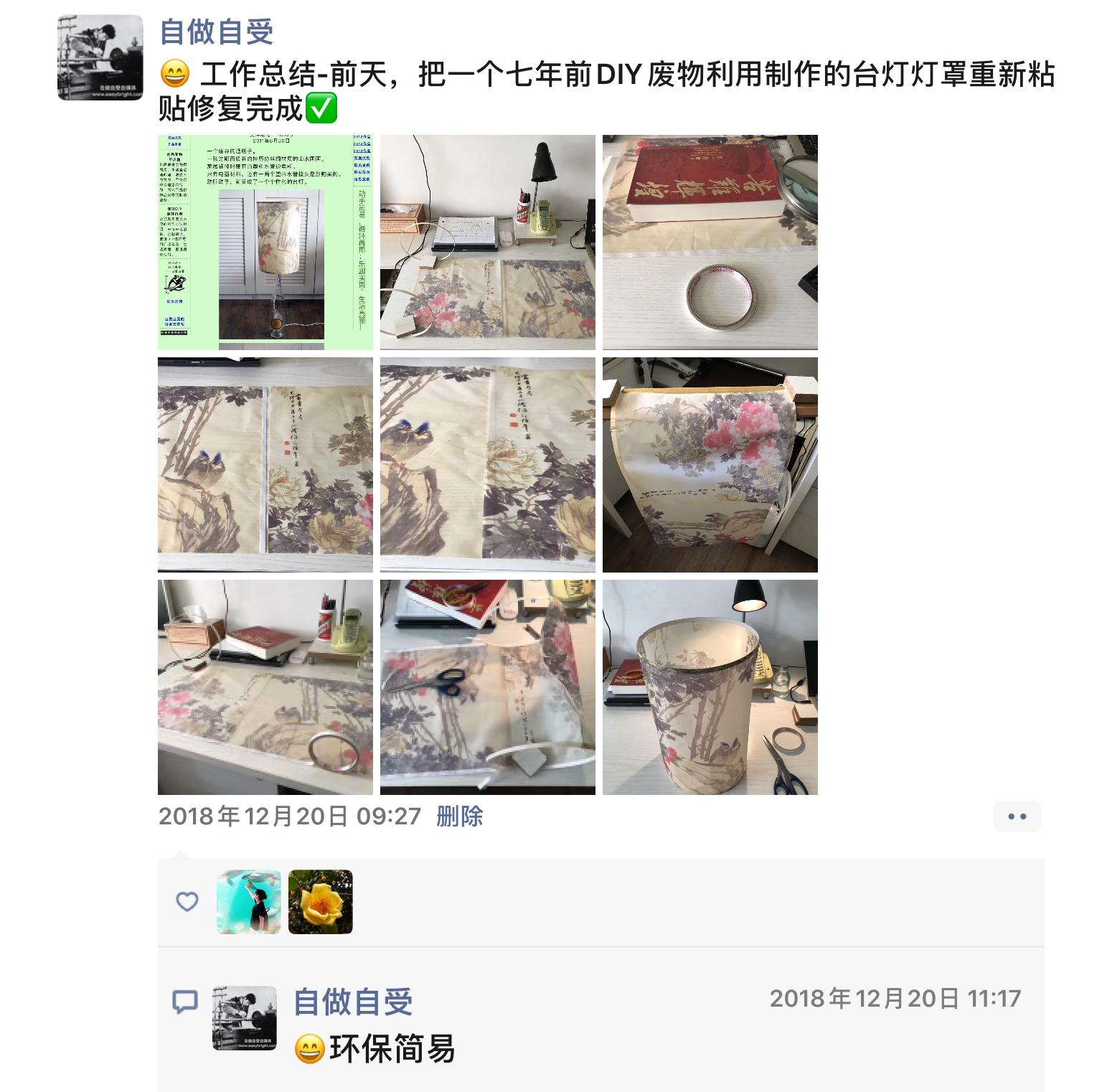This screenshot has height=1092, width=1102.
Task: Delete this post via 删除
Action: click(459, 816)
